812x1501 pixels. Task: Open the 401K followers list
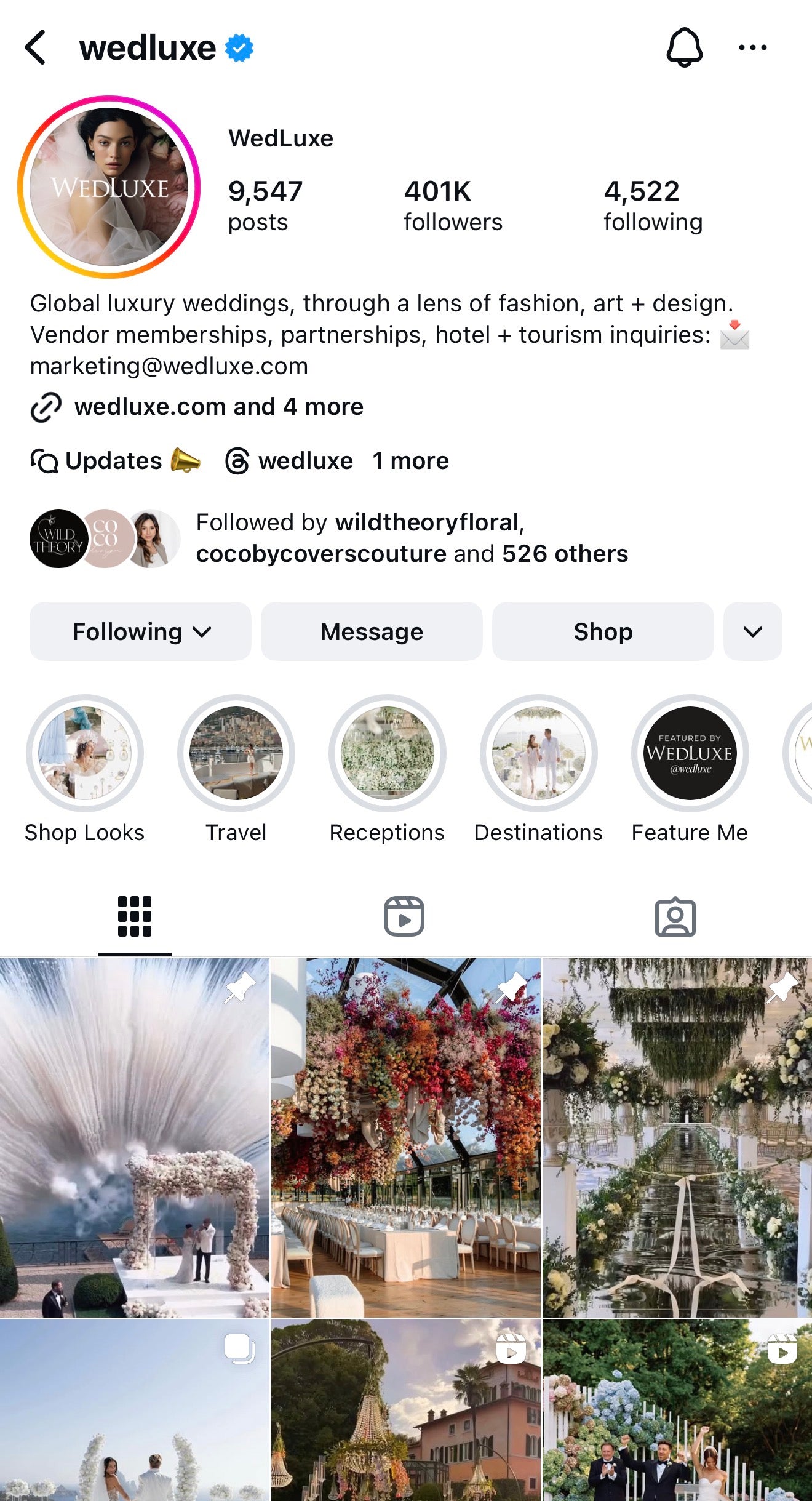453,206
